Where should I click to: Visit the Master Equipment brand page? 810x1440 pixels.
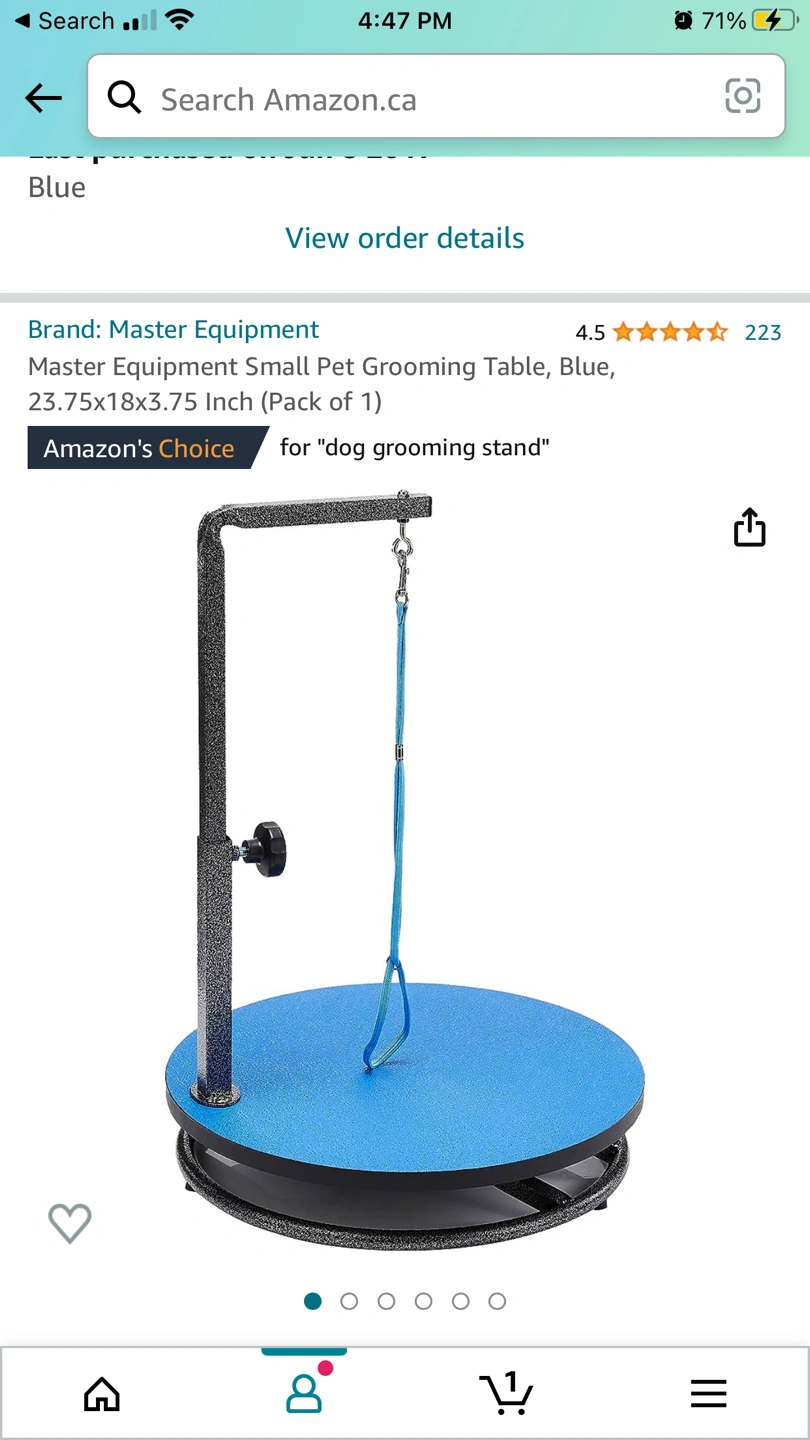point(173,329)
